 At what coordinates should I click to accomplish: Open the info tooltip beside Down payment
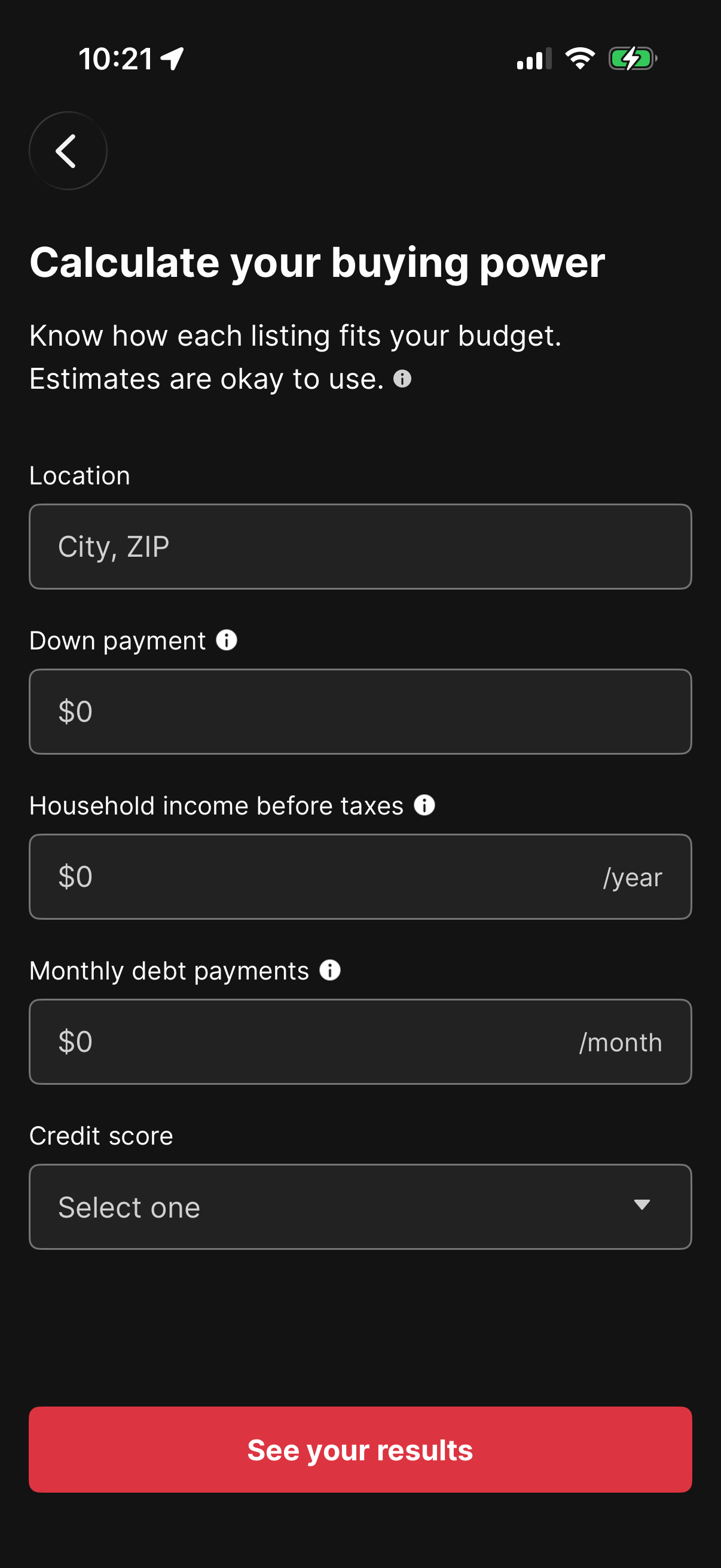(x=226, y=640)
